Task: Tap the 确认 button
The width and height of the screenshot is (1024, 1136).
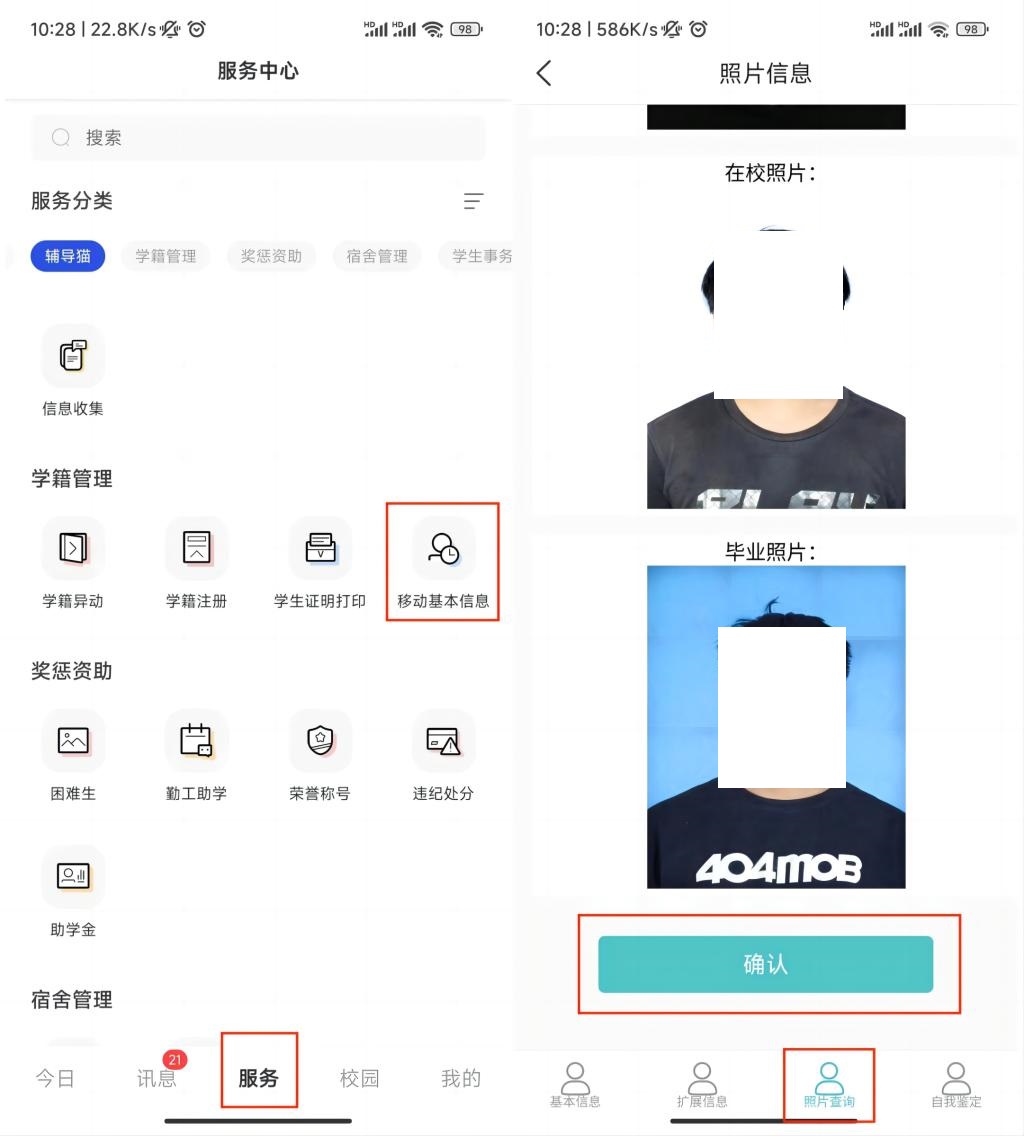Action: [x=765, y=964]
